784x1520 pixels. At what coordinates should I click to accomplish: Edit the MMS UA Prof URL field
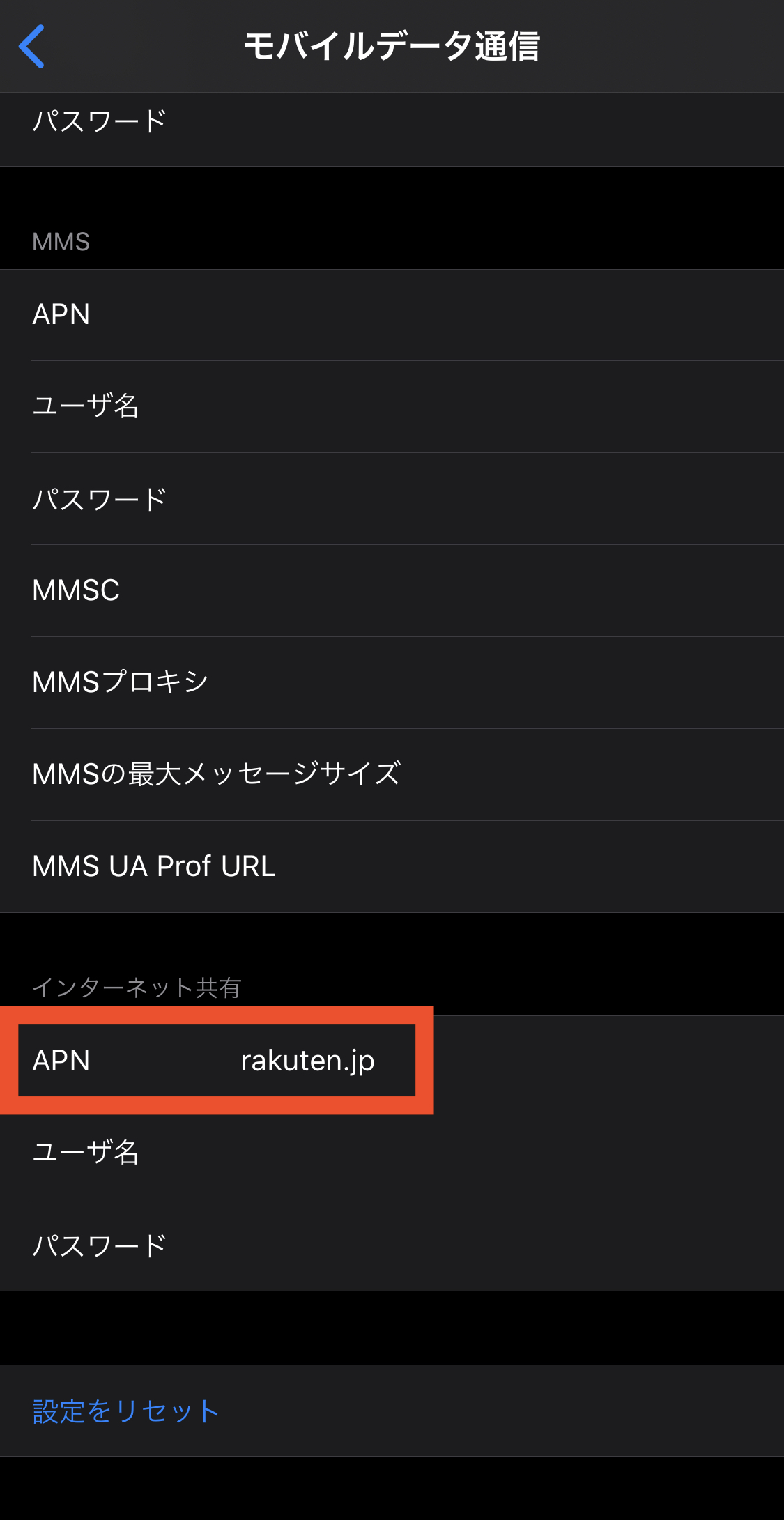[392, 867]
